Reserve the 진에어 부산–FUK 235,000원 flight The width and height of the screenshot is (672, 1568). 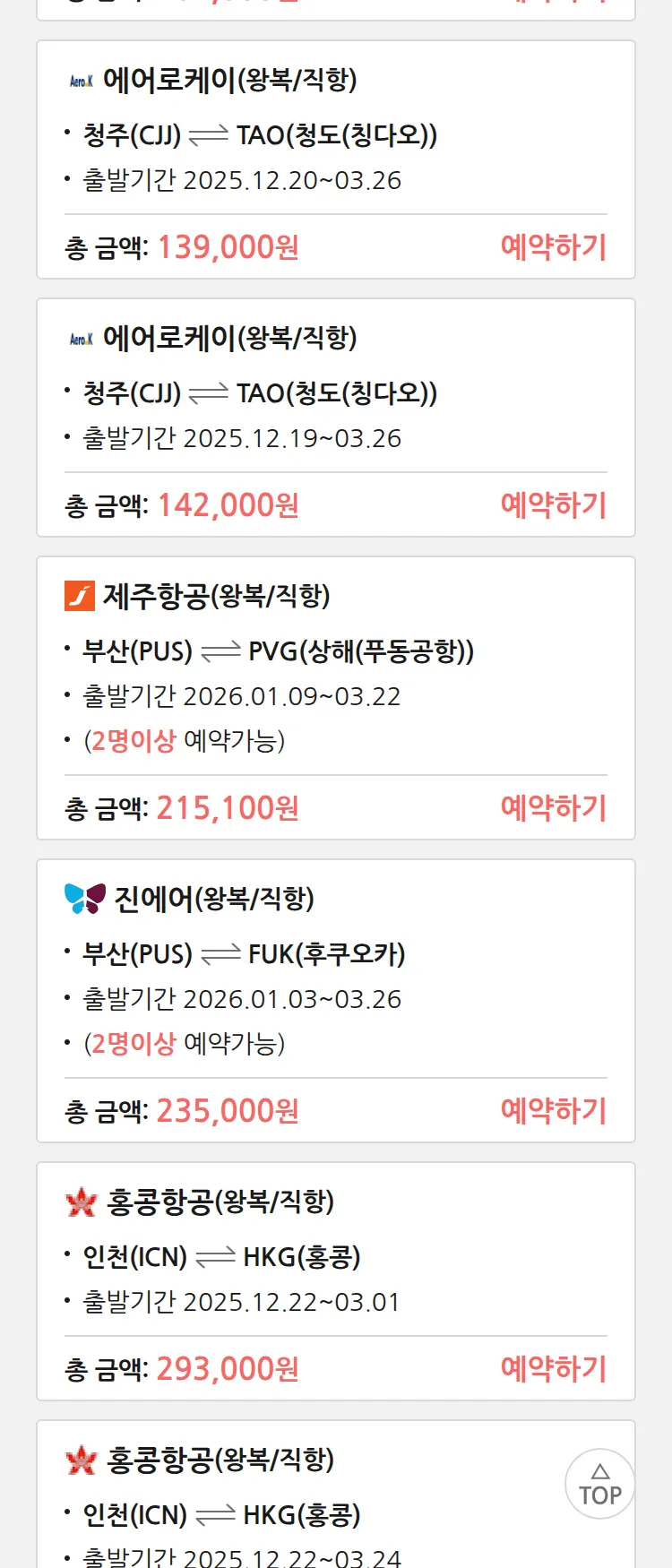coord(553,1111)
